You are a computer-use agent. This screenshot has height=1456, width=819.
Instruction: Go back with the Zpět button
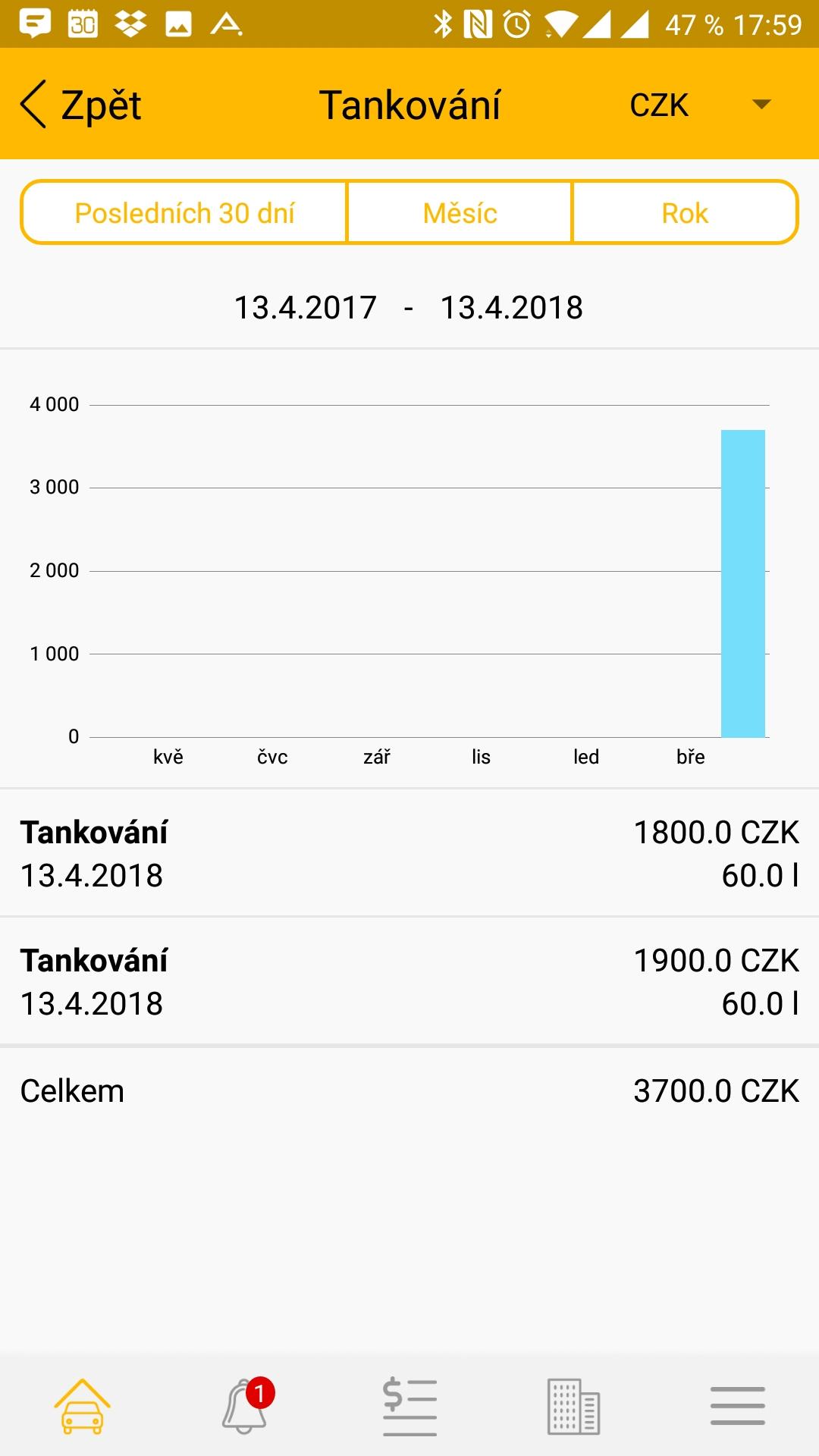[x=81, y=105]
